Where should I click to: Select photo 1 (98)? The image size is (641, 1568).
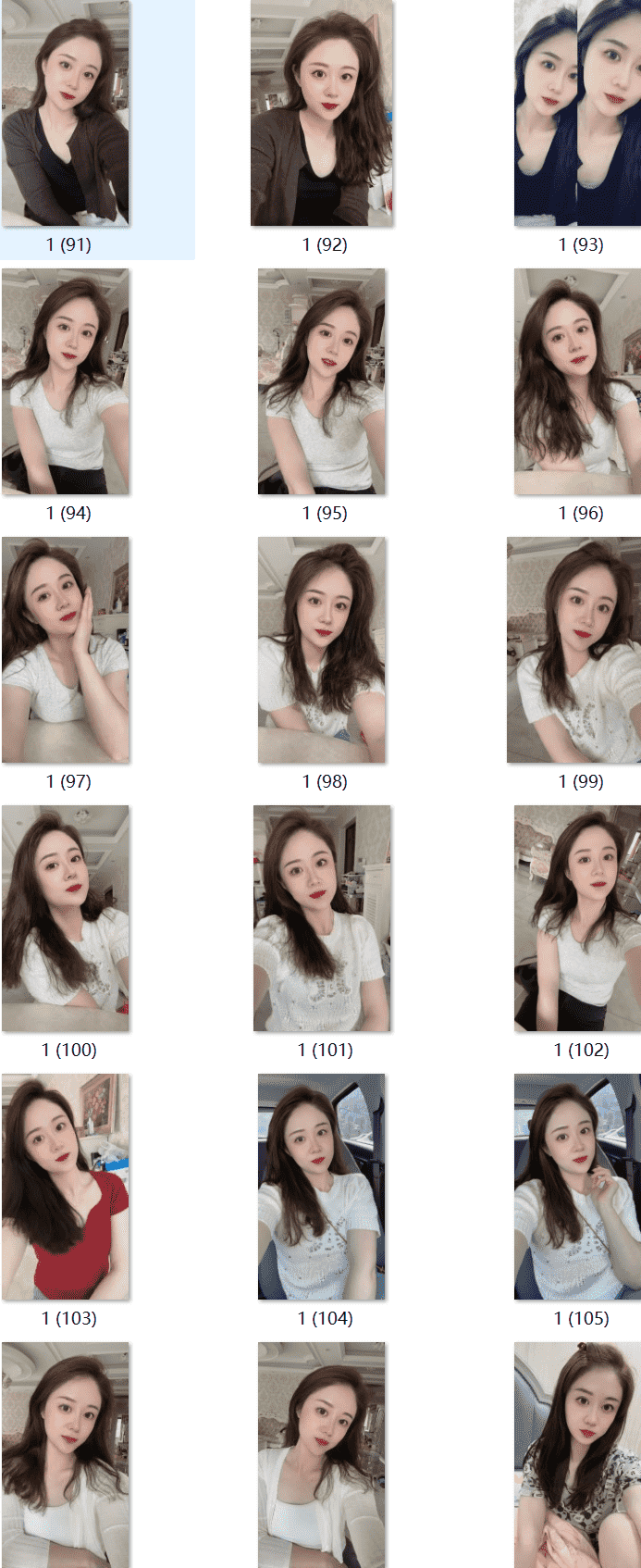(322, 650)
